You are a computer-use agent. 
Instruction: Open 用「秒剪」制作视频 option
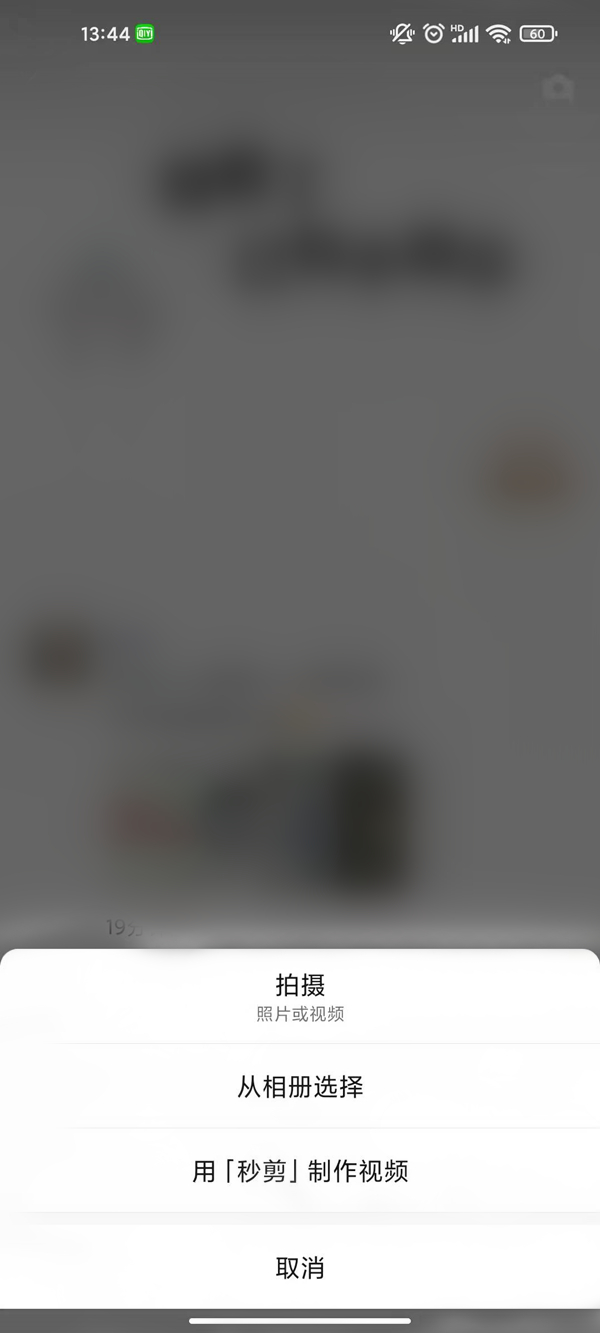[x=300, y=1171]
